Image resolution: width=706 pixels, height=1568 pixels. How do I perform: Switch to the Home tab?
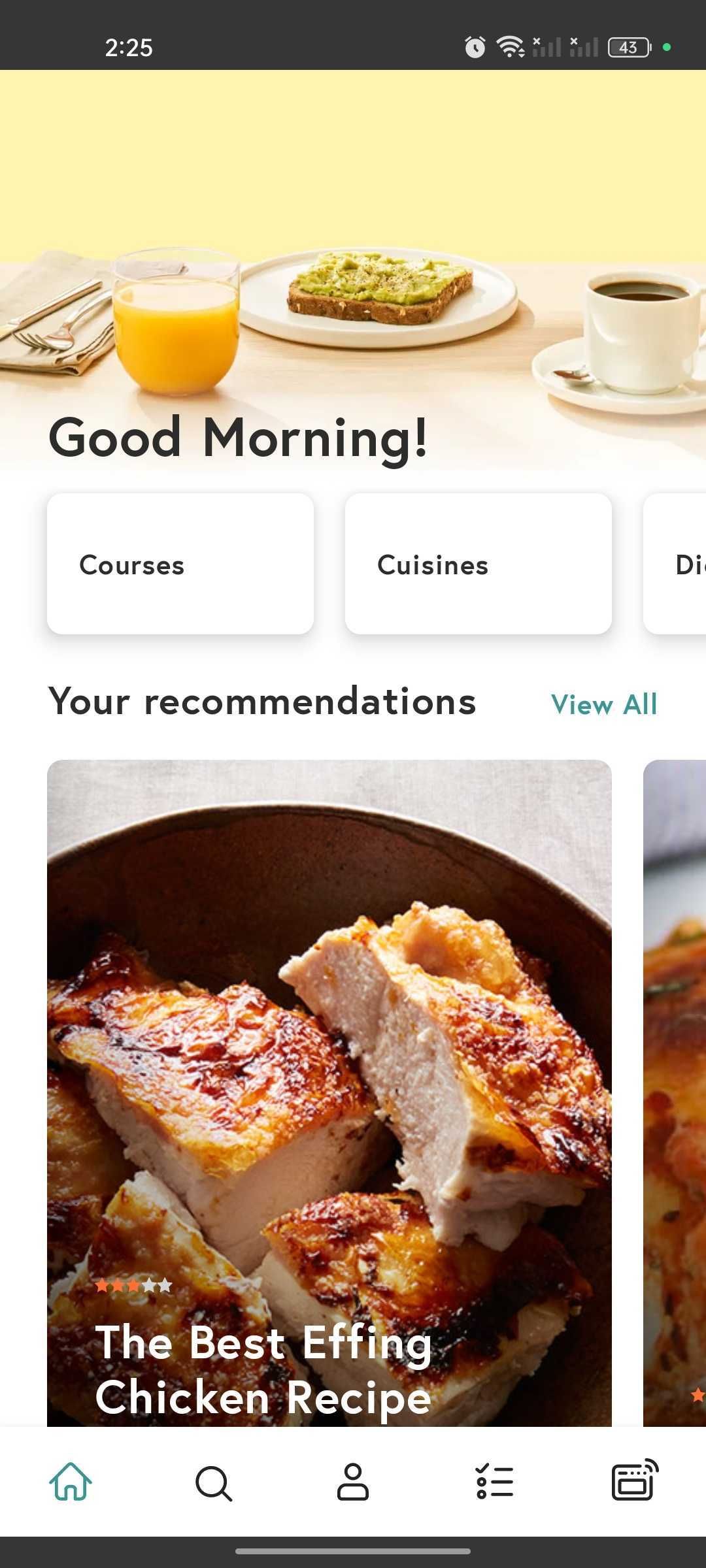(71, 1482)
